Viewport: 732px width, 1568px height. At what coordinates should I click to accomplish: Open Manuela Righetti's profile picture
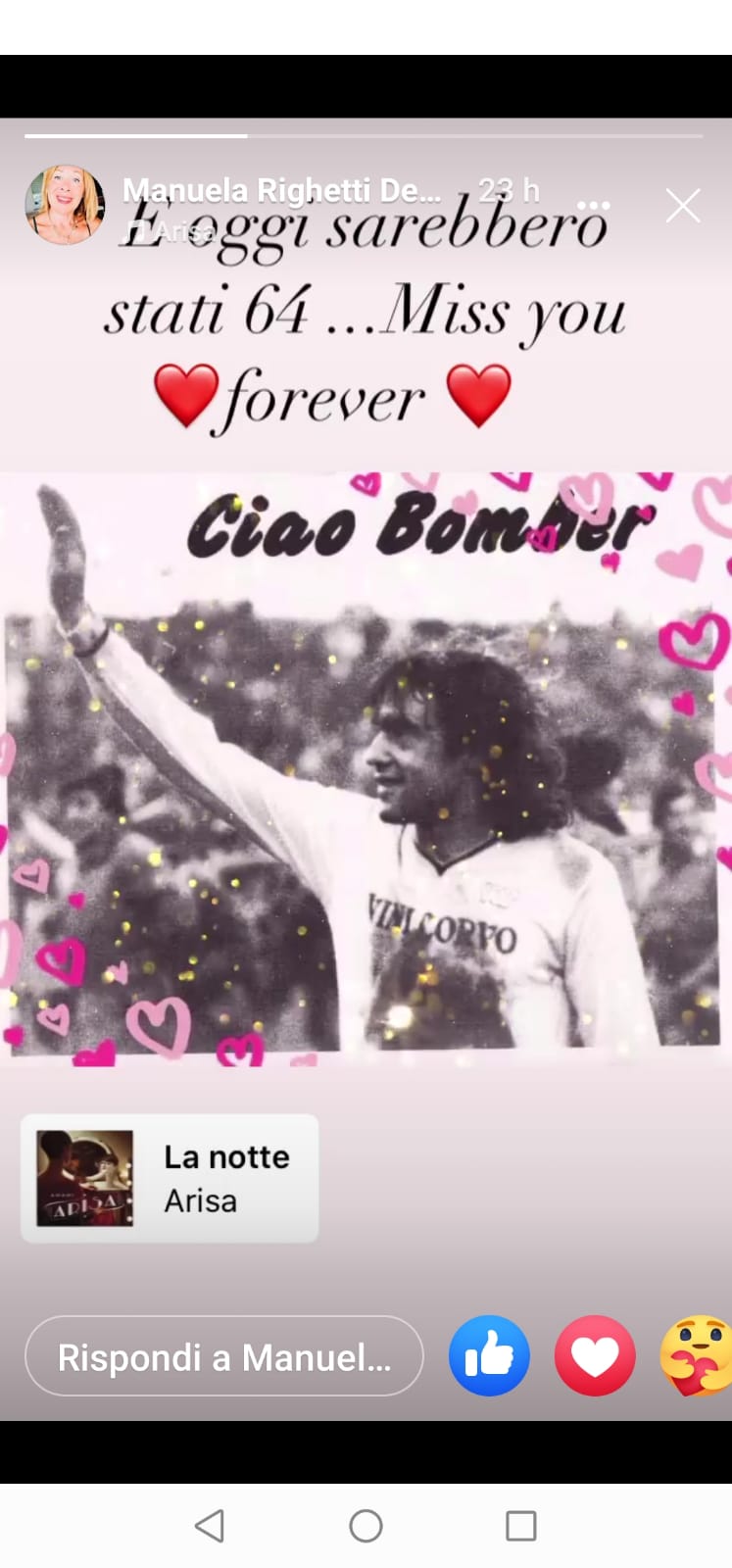pyautogui.click(x=65, y=204)
